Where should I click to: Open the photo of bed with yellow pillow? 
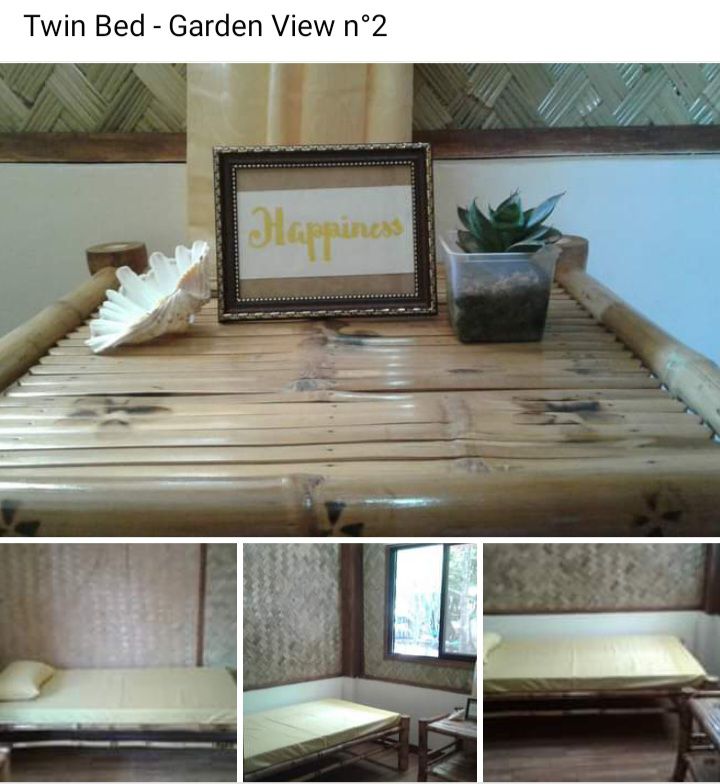pos(118,662)
